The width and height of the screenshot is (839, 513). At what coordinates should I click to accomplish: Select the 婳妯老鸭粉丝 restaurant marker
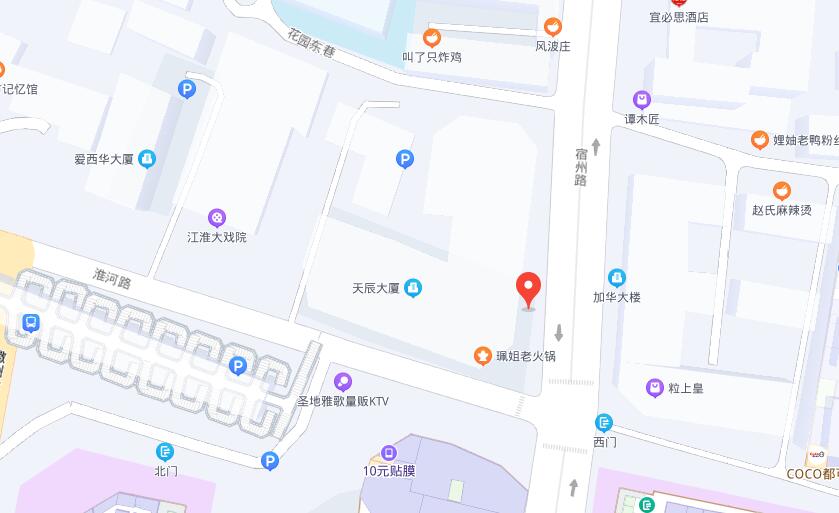(x=760, y=140)
